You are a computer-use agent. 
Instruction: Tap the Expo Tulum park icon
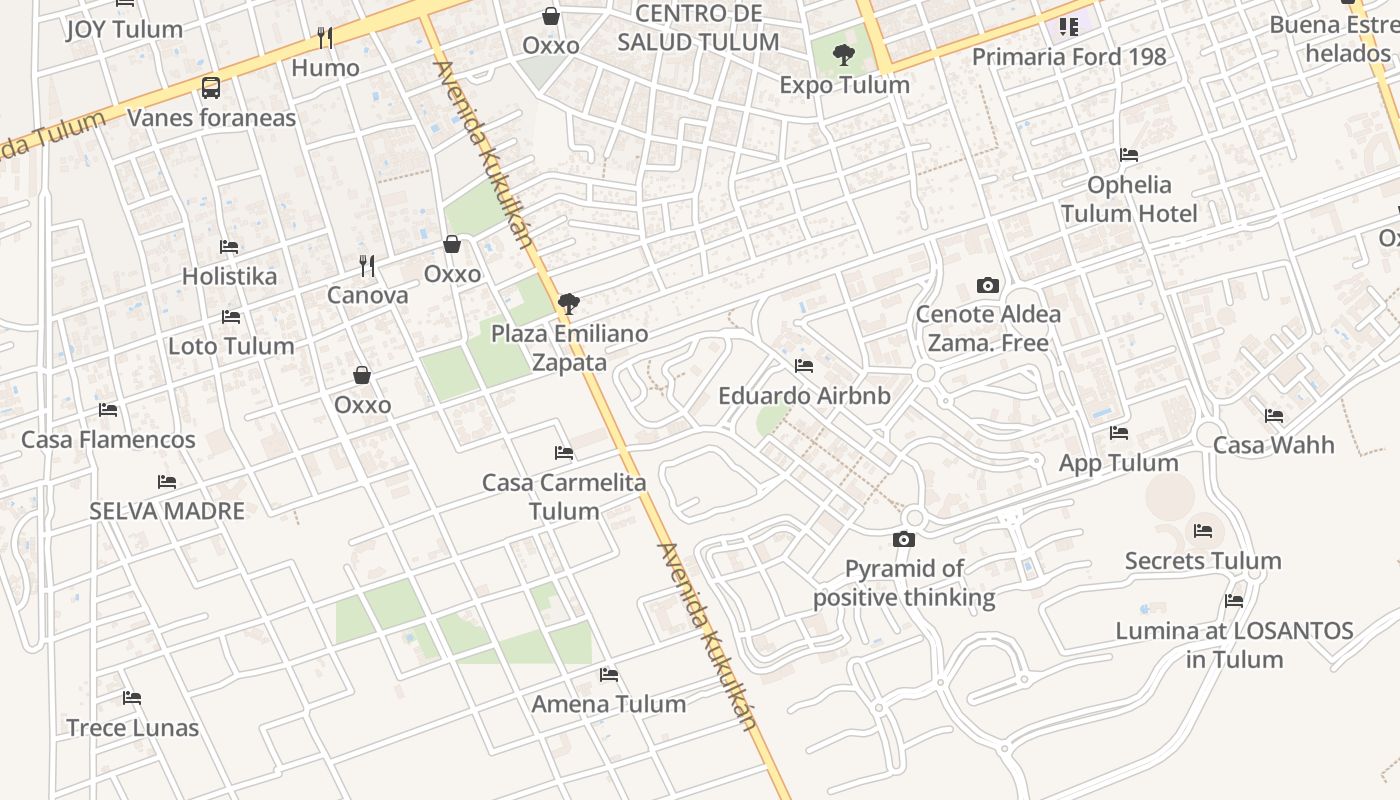(x=844, y=55)
